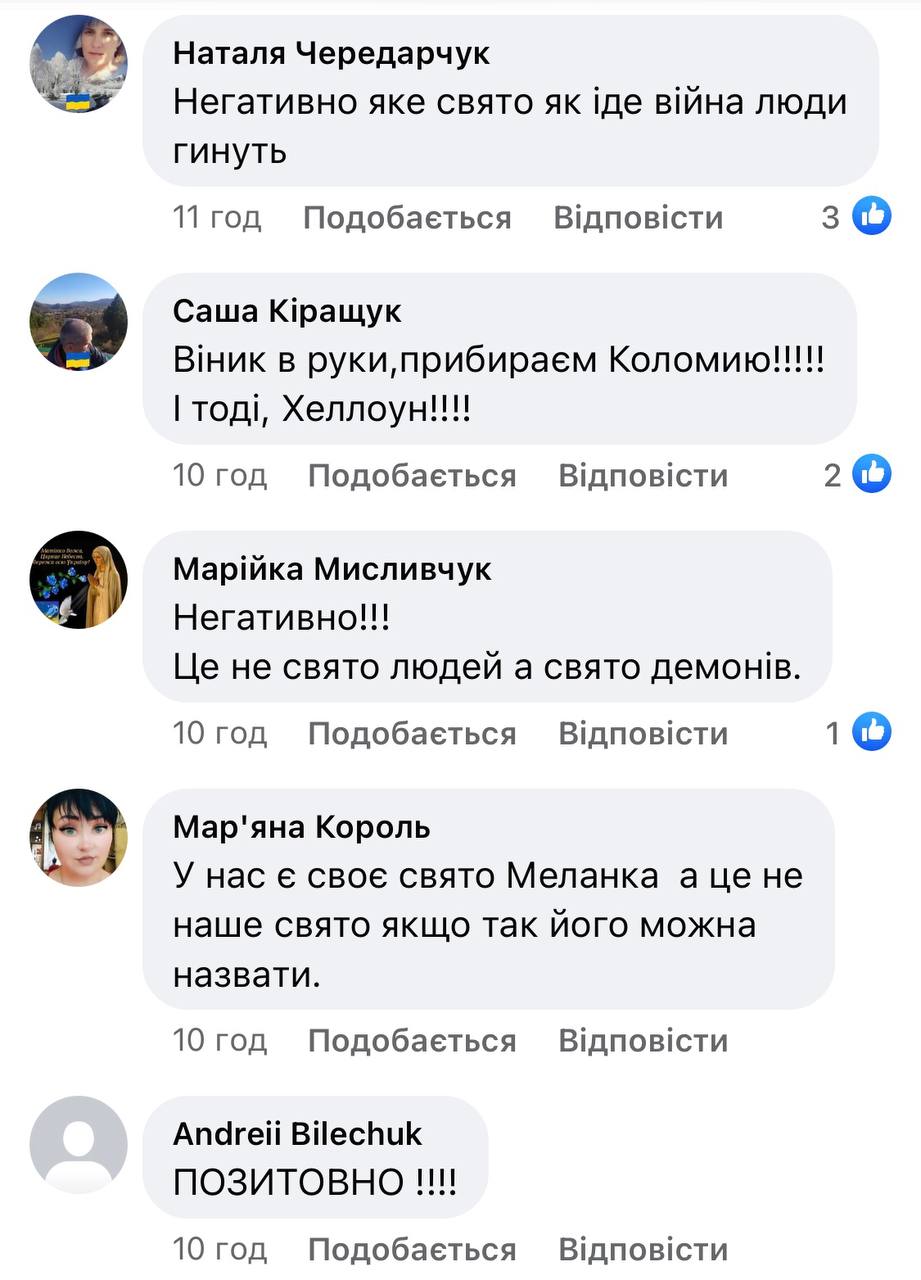Viewport: 921px width, 1280px height.
Task: Reply to Мар'яна Король's comment
Action: 642,1041
